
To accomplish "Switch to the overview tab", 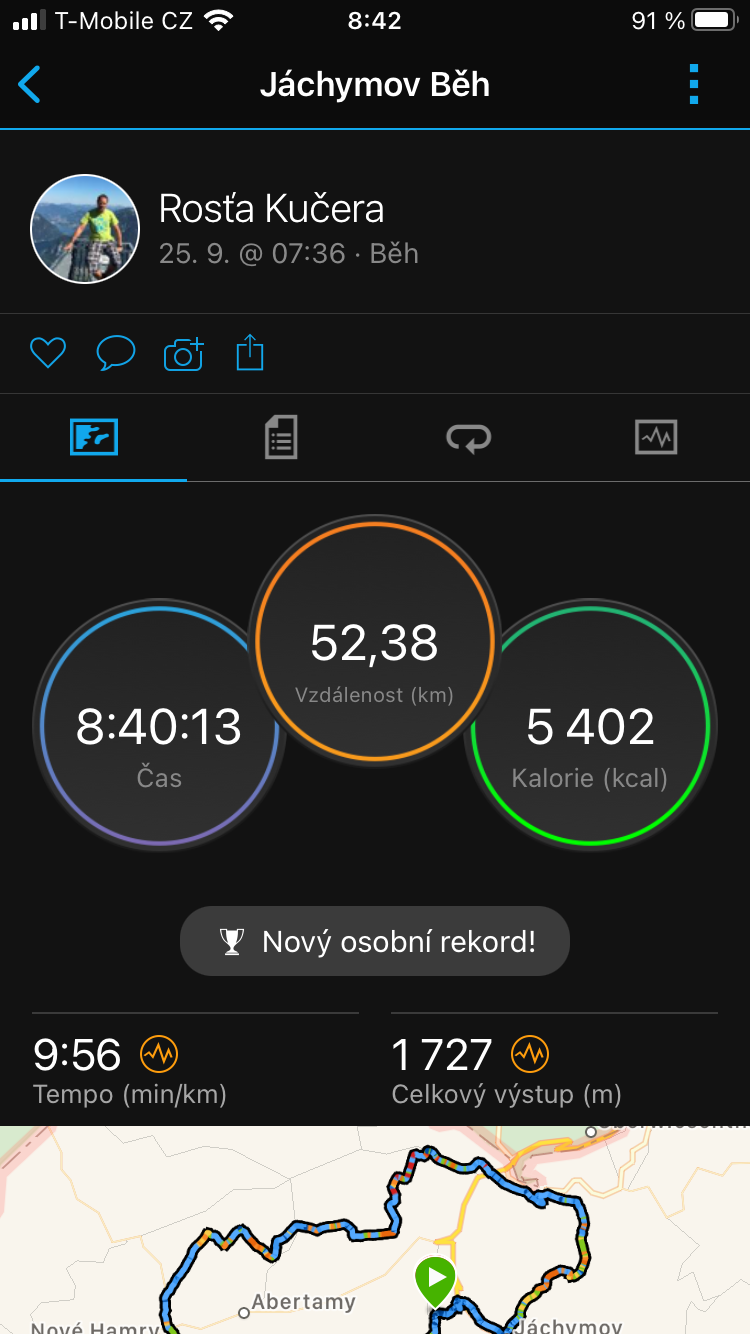I will pyautogui.click(x=94, y=437).
